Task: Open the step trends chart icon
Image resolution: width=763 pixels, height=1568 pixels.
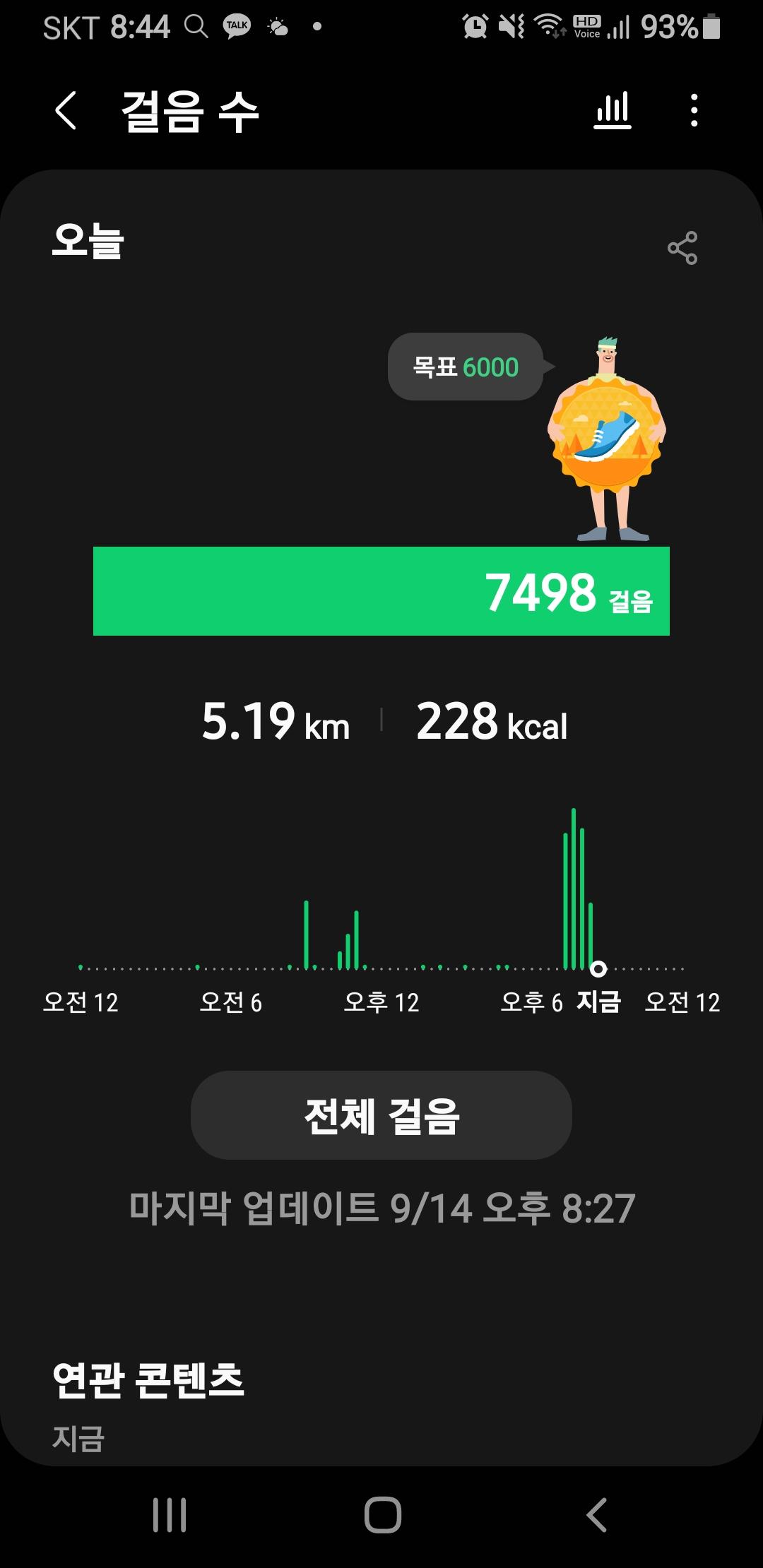Action: (613, 111)
